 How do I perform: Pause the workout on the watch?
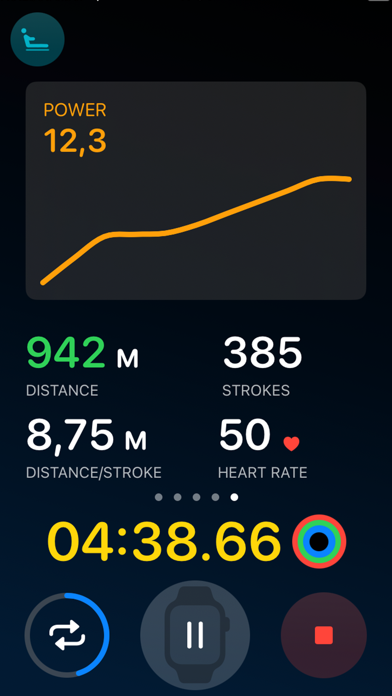(x=195, y=635)
